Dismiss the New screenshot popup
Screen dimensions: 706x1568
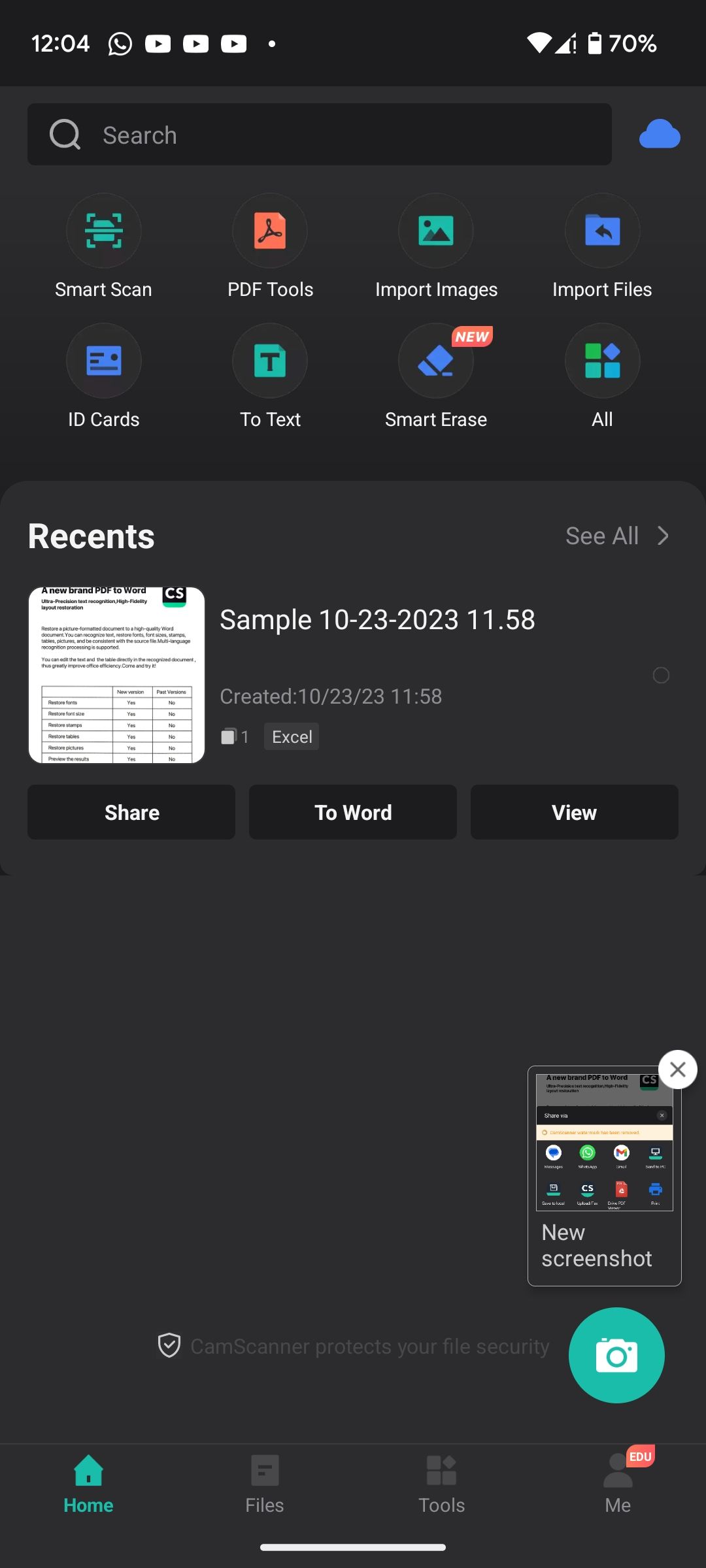[678, 1070]
